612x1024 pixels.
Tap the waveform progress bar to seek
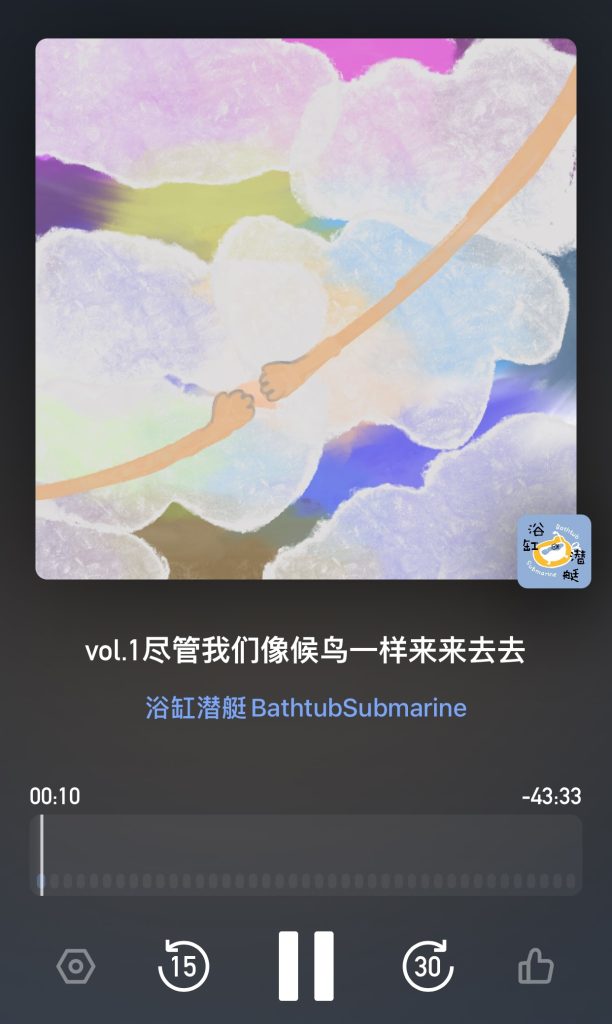[x=306, y=855]
